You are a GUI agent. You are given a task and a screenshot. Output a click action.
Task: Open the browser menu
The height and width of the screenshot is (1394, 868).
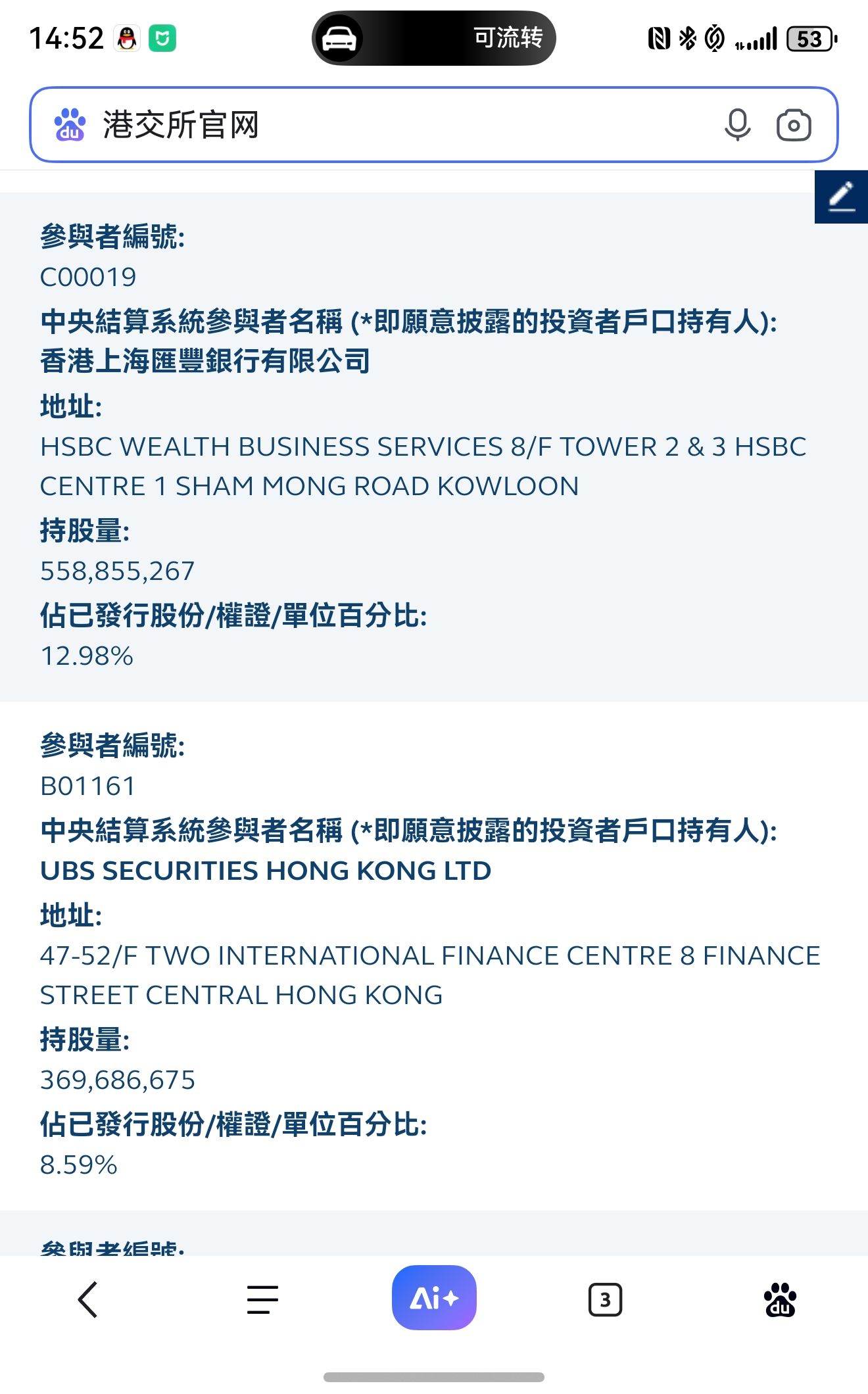[262, 1299]
